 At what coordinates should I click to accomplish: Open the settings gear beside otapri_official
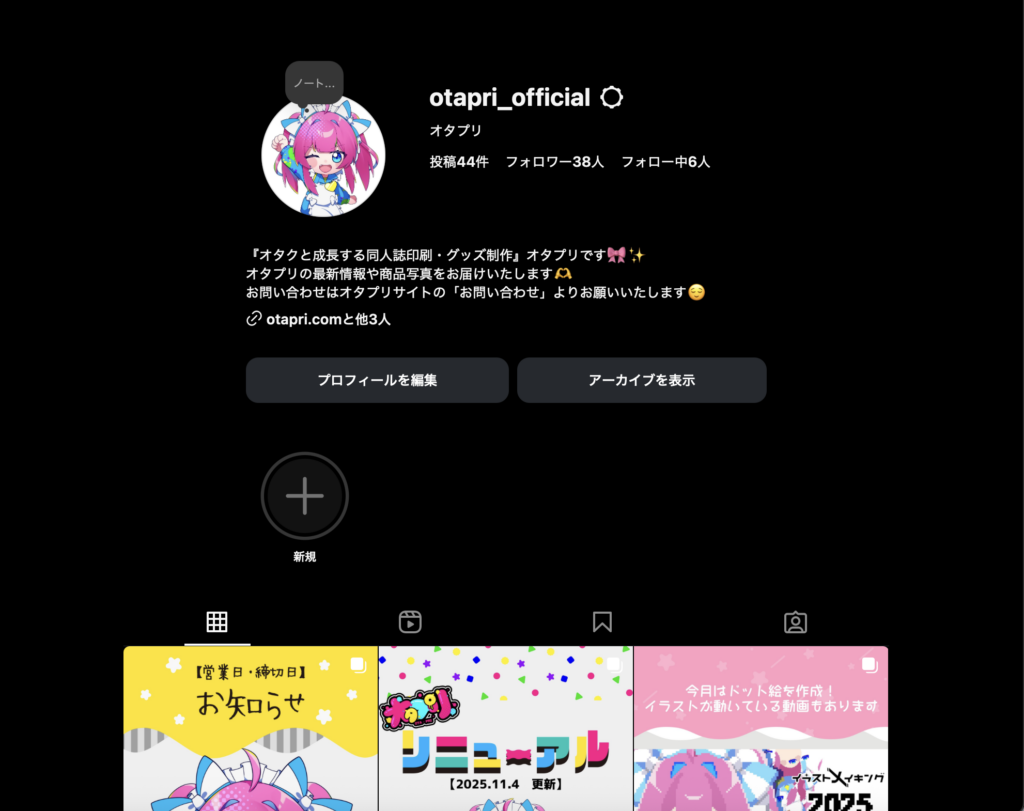[612, 98]
